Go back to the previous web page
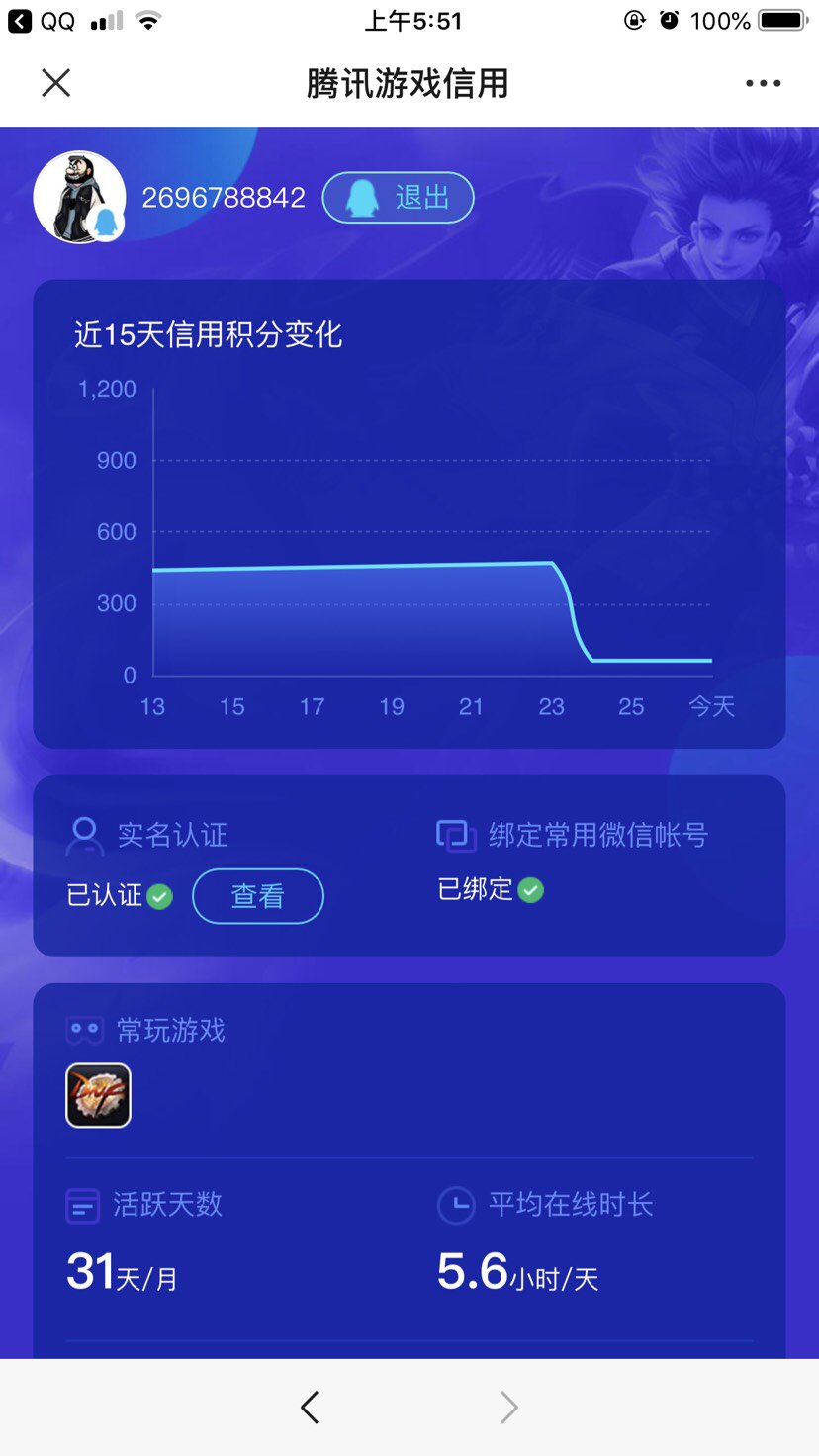This screenshot has height=1456, width=819. coord(310,1407)
